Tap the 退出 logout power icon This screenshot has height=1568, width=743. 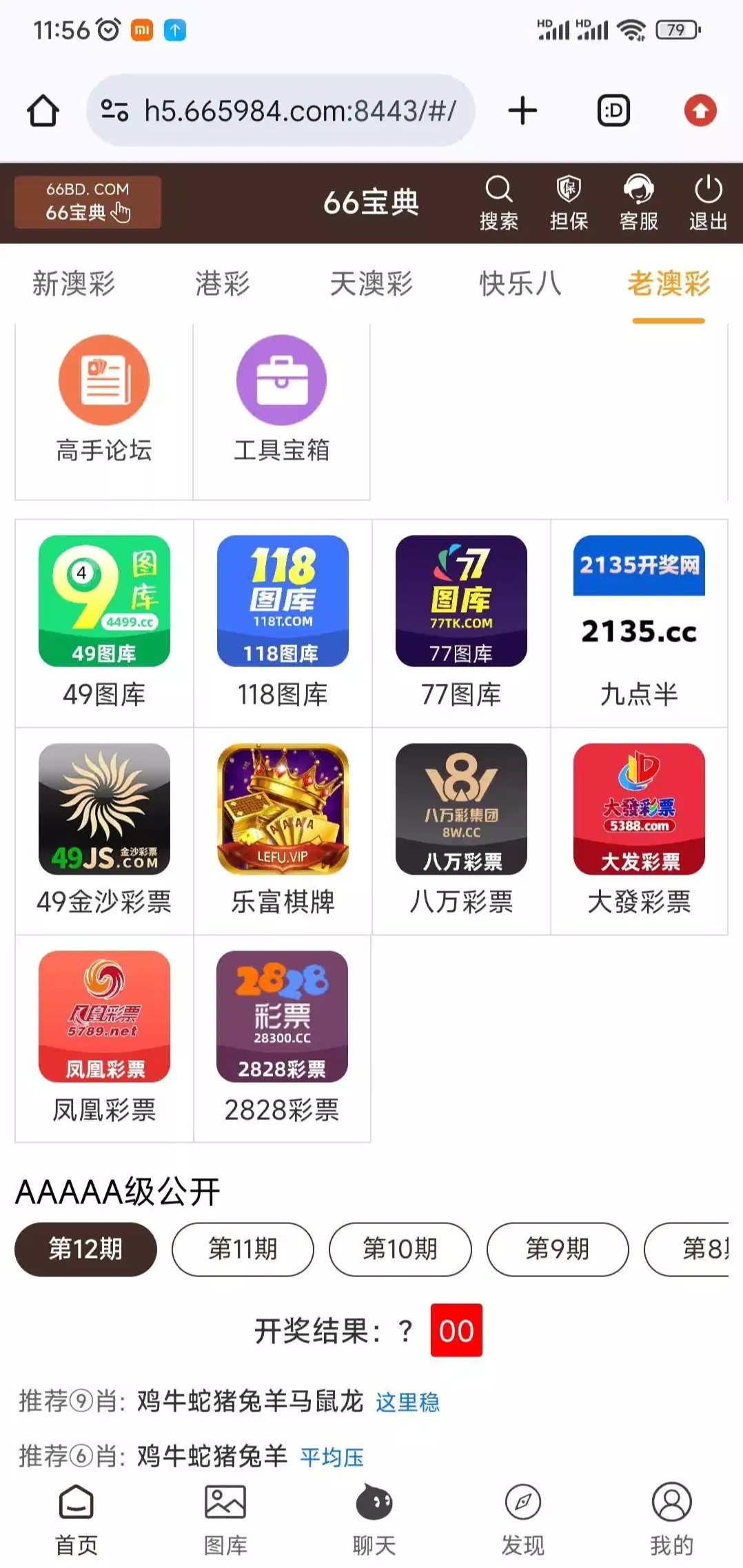point(708,203)
